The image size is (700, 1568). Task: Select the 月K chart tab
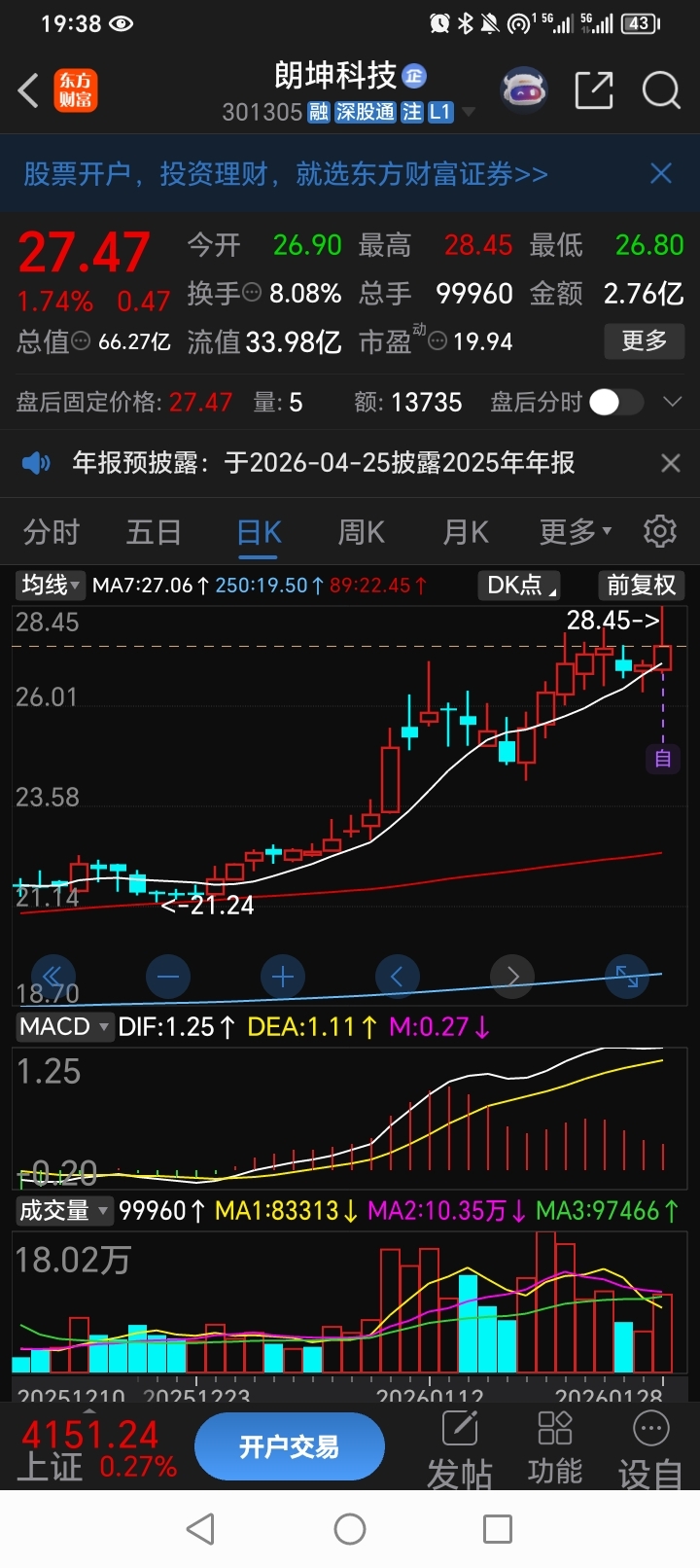[466, 532]
